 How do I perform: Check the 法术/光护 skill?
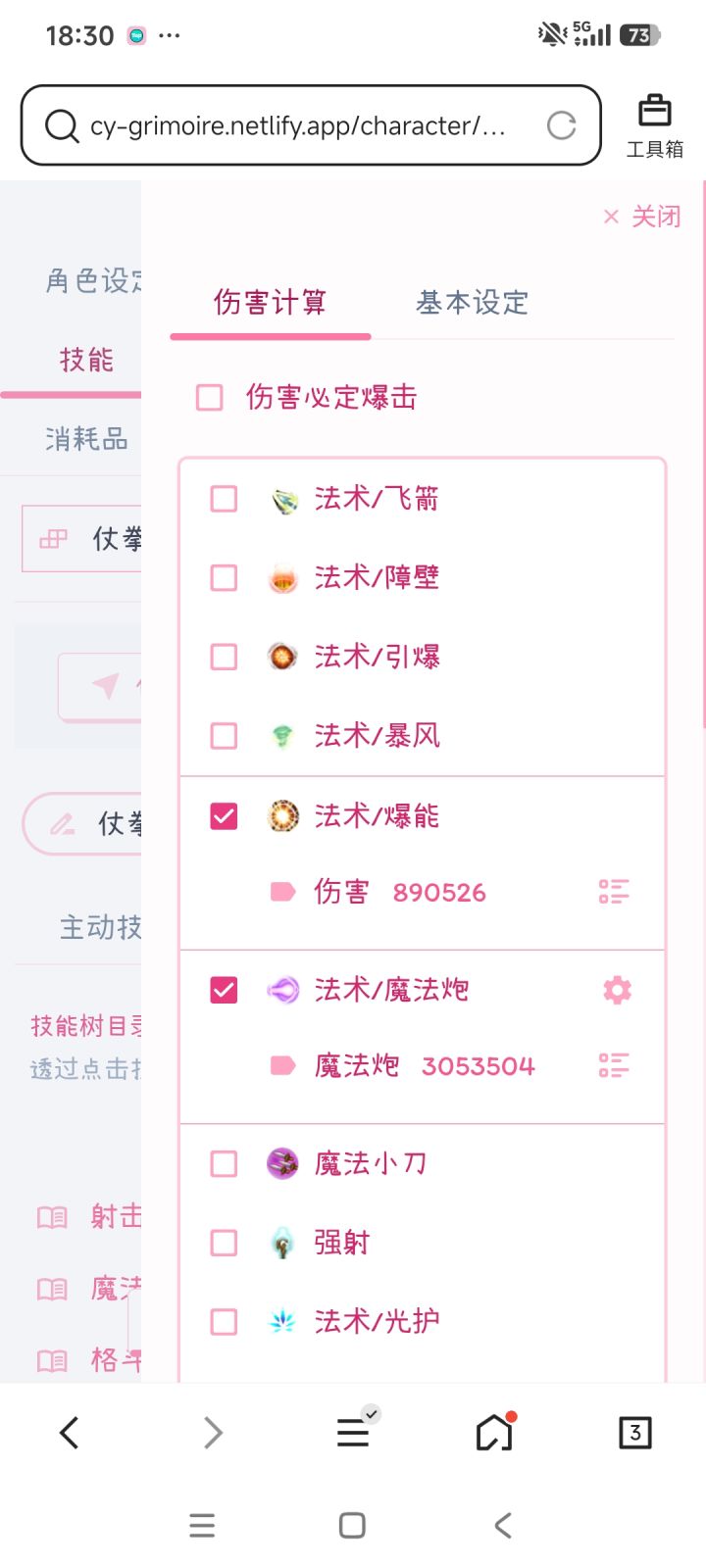point(223,1321)
